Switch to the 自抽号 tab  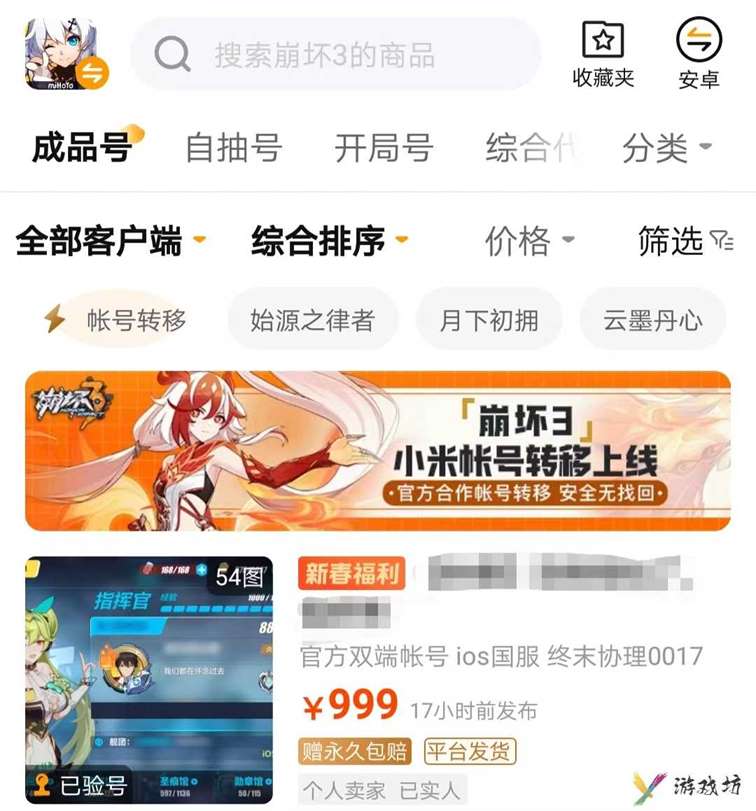tap(233, 148)
